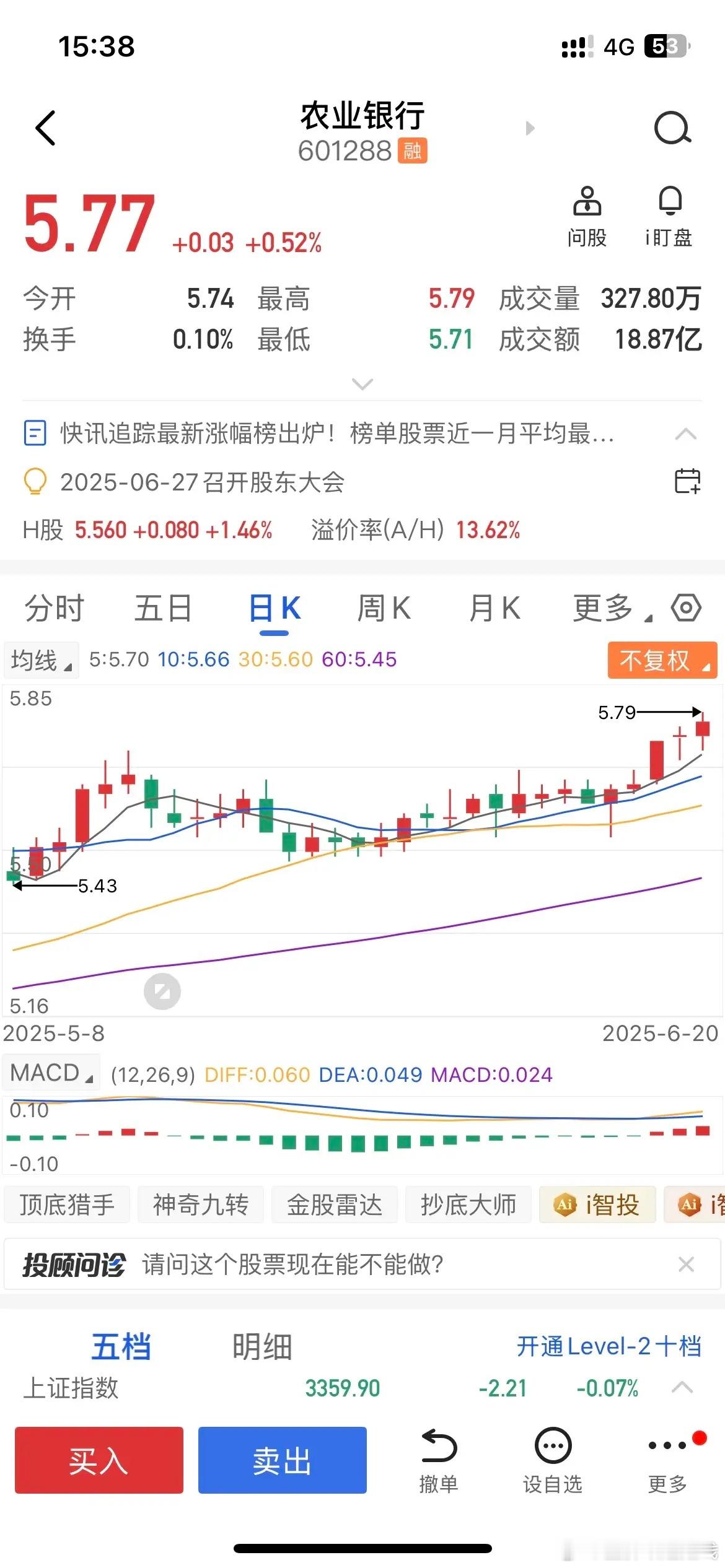Open the i盯盘 alert bell
Viewport: 725px width, 1568px height.
click(669, 217)
